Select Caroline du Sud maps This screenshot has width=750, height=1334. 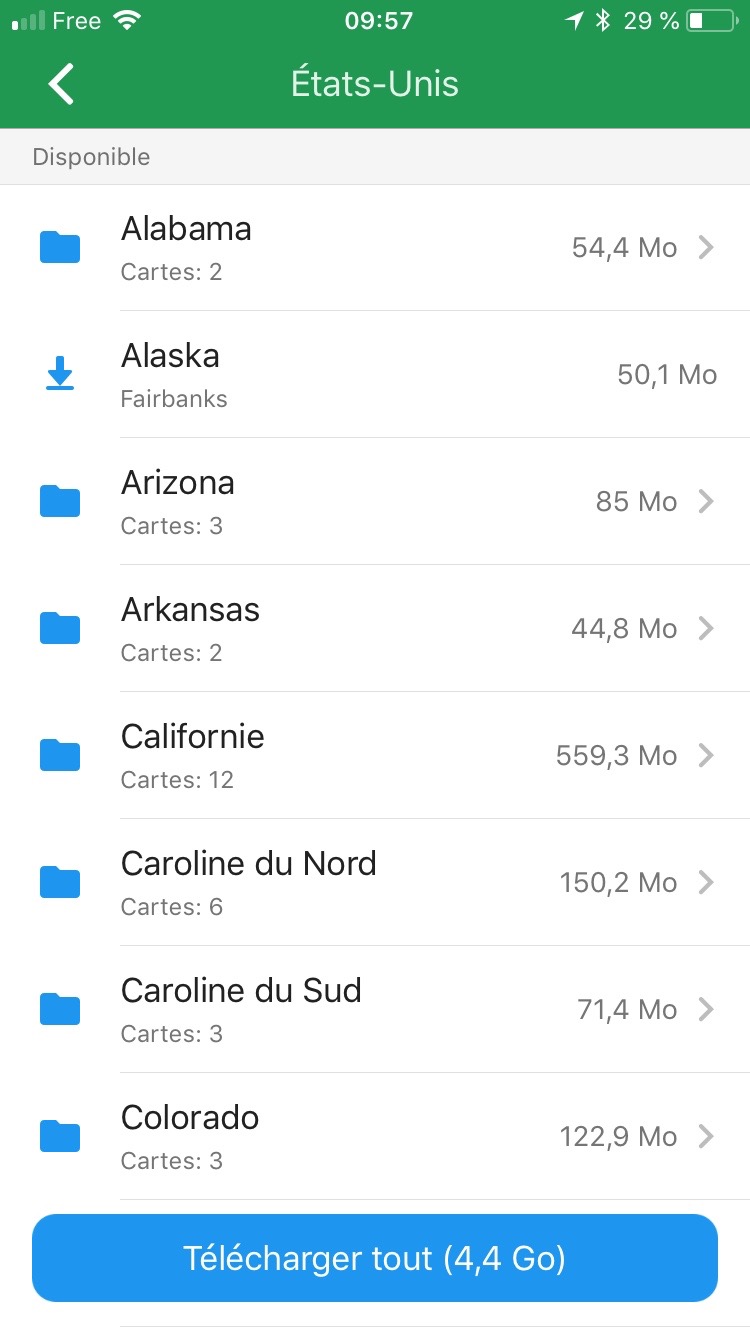[375, 1009]
